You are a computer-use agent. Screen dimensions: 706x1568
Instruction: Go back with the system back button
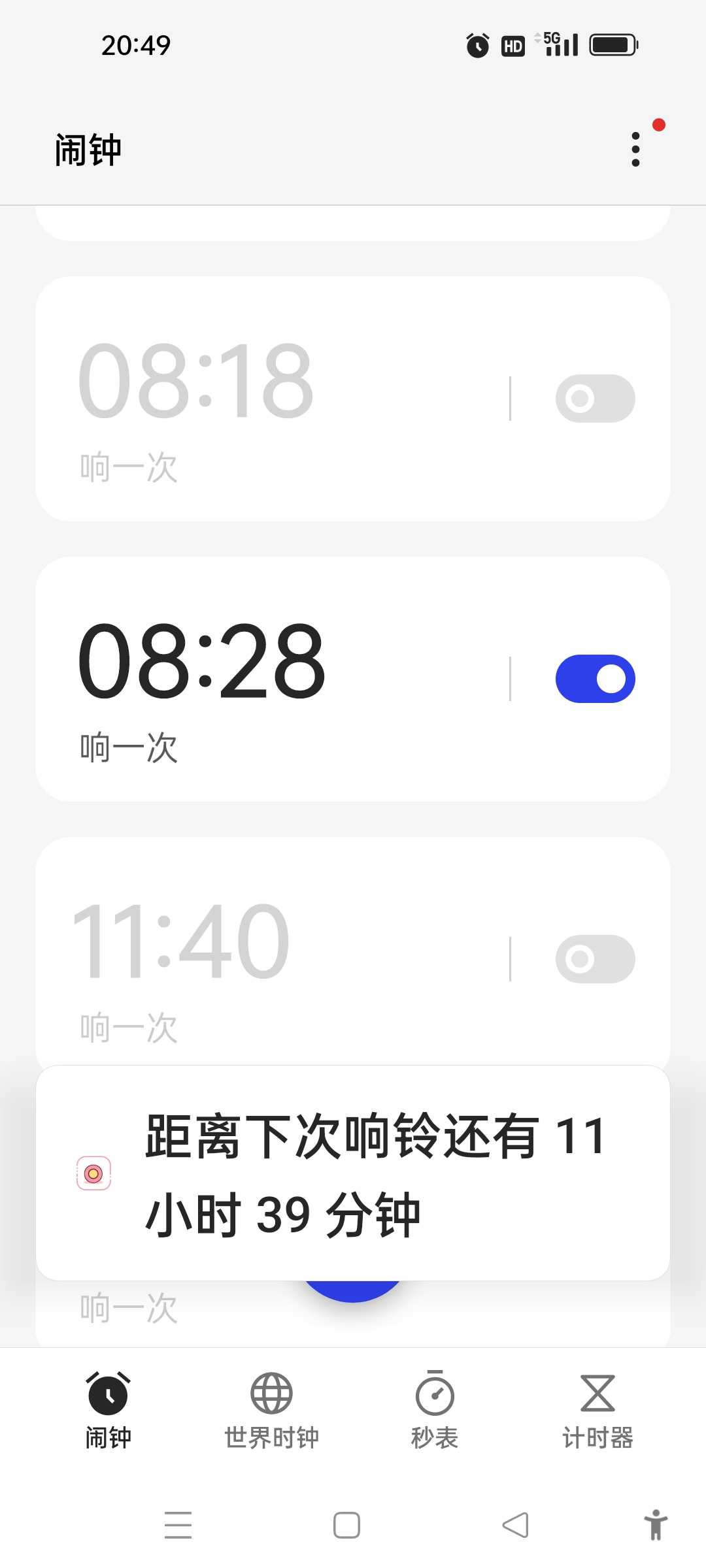tap(515, 1526)
